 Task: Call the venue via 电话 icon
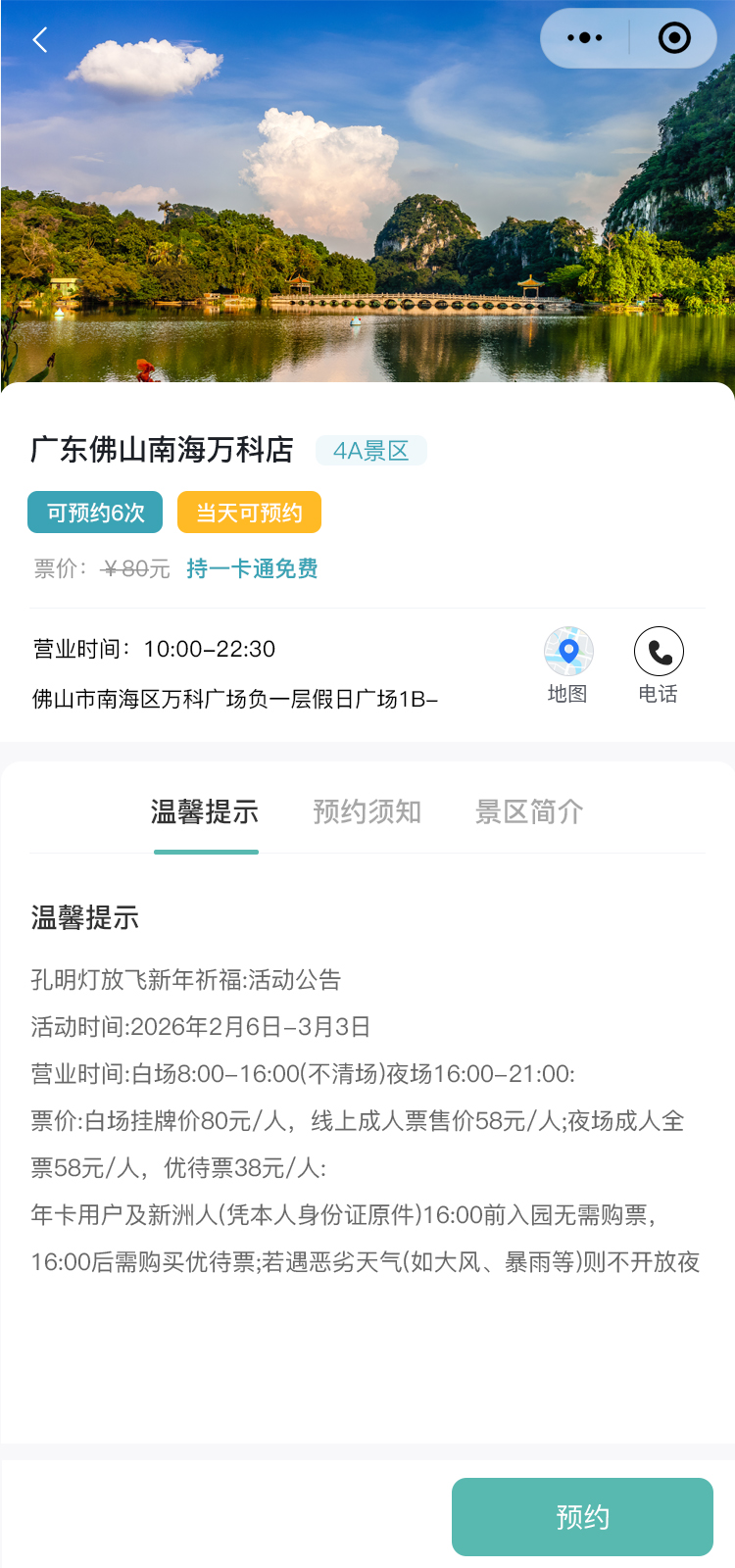click(659, 664)
